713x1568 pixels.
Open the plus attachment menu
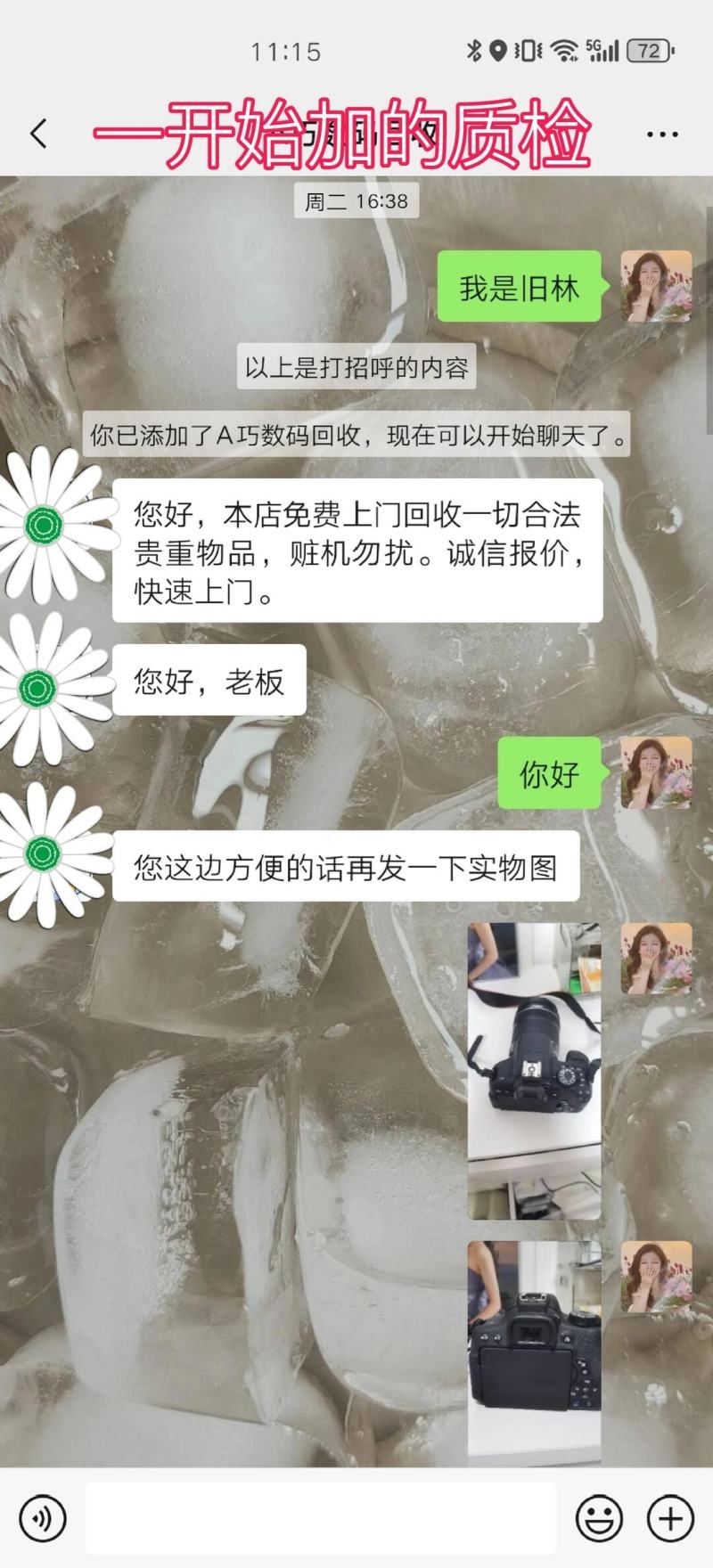coord(670,1518)
